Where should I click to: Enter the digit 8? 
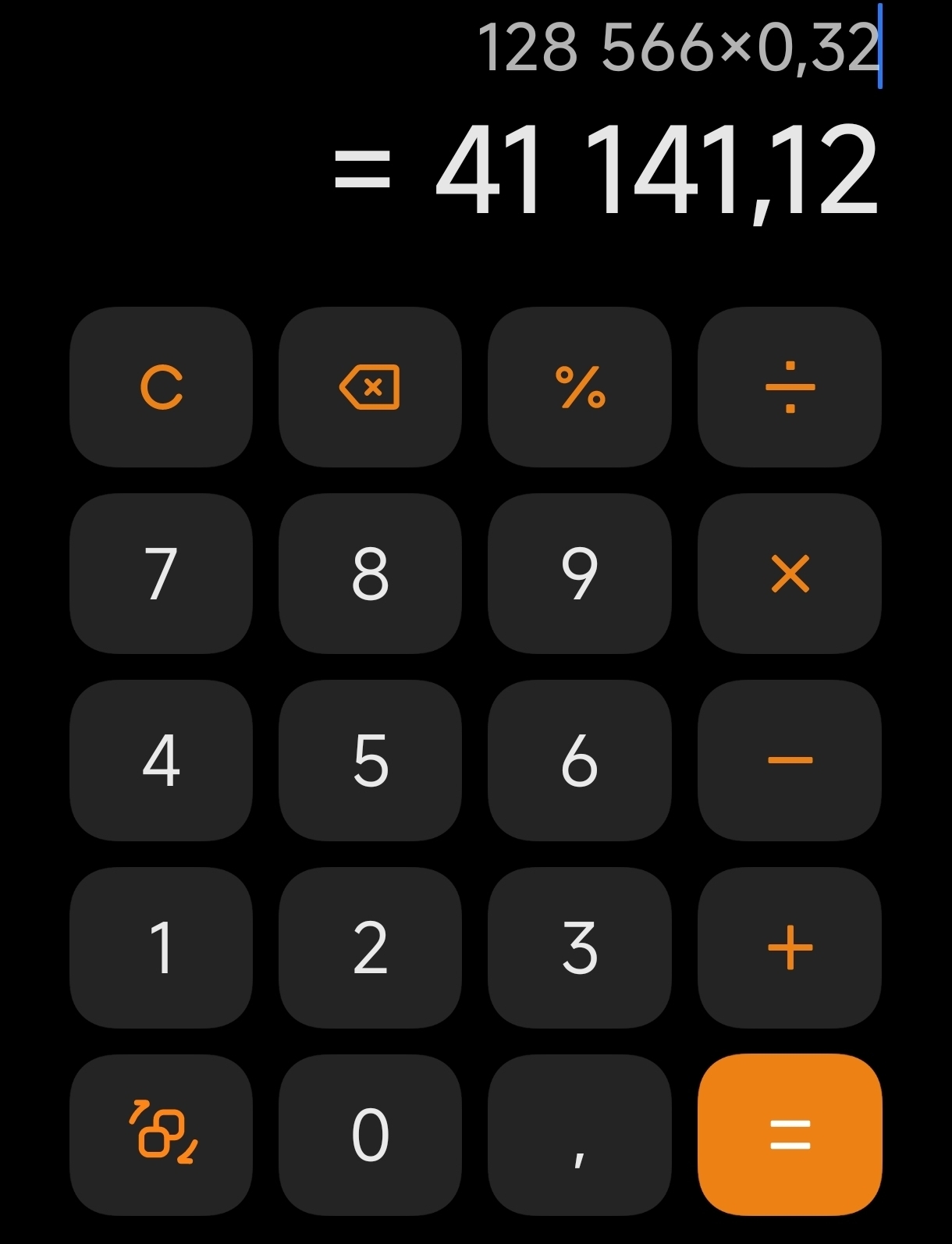(370, 574)
